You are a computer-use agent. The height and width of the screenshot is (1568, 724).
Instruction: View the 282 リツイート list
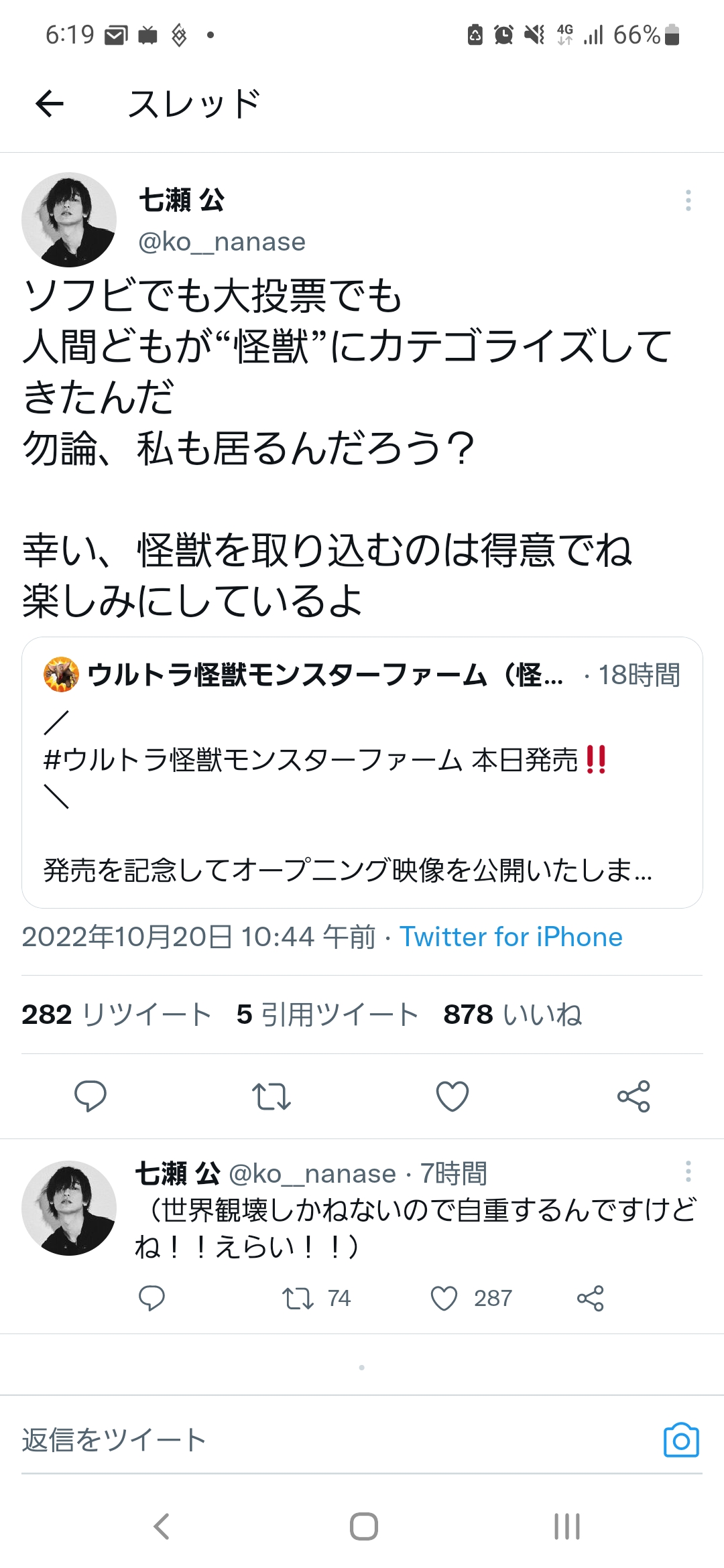[x=117, y=1015]
